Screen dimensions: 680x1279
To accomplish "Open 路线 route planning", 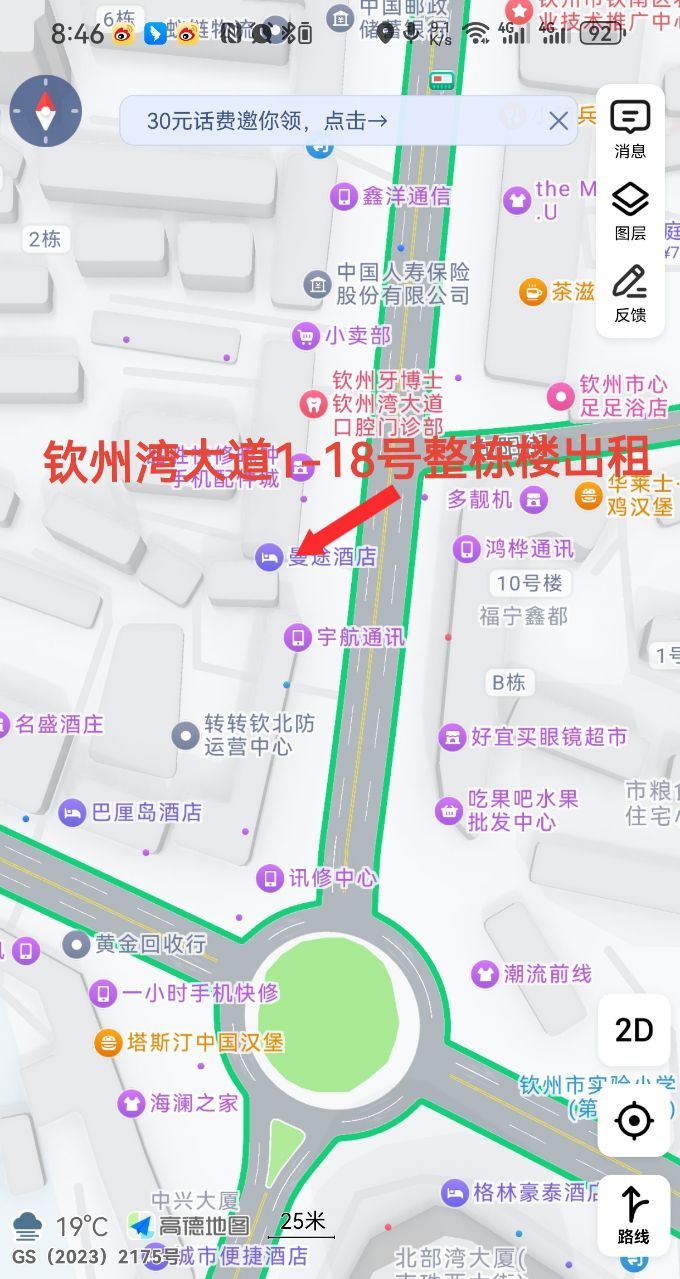I will 634,1215.
